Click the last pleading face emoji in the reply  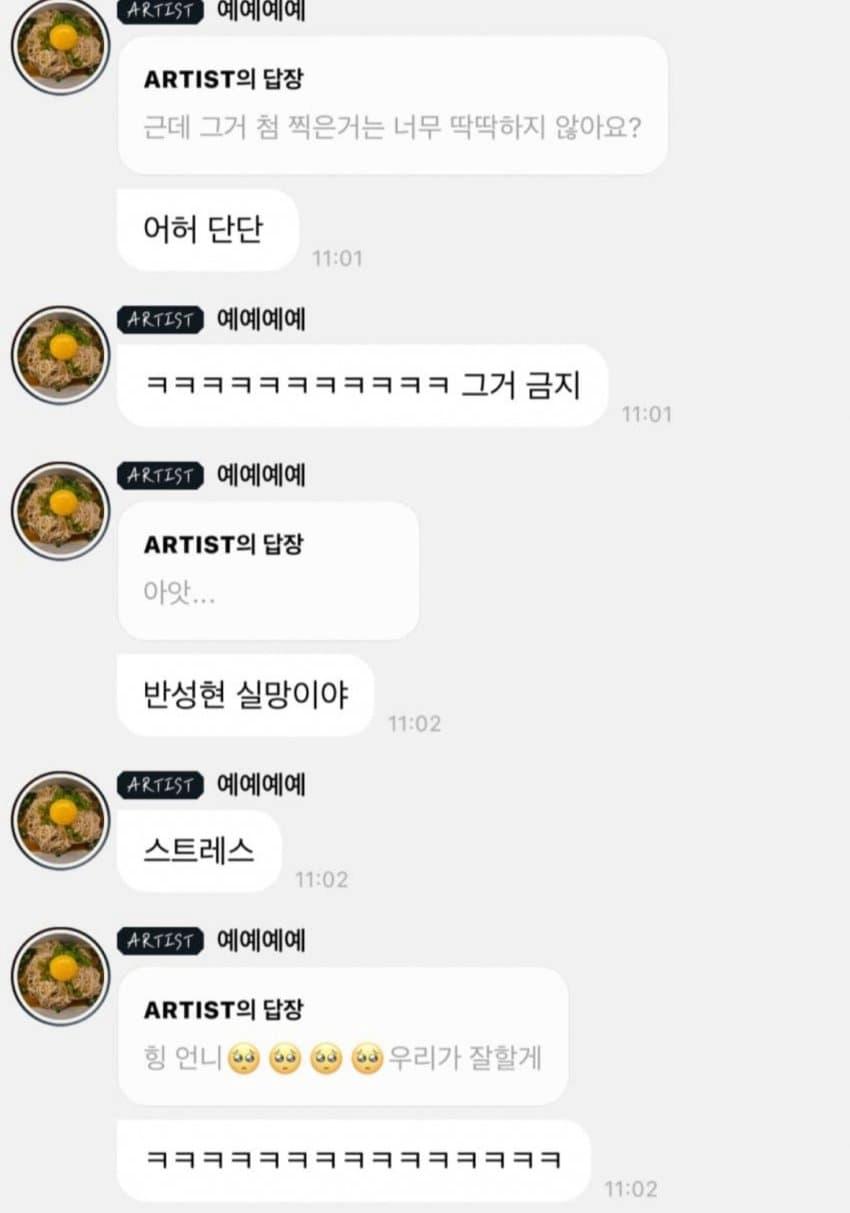click(x=366, y=1057)
